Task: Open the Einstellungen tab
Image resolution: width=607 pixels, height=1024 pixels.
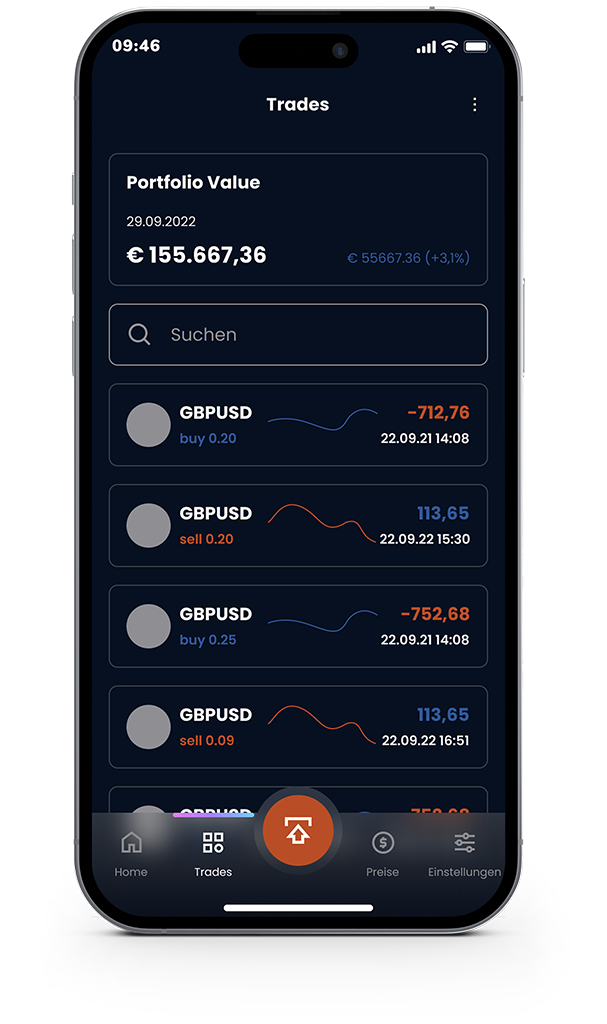Action: pyautogui.click(x=464, y=853)
